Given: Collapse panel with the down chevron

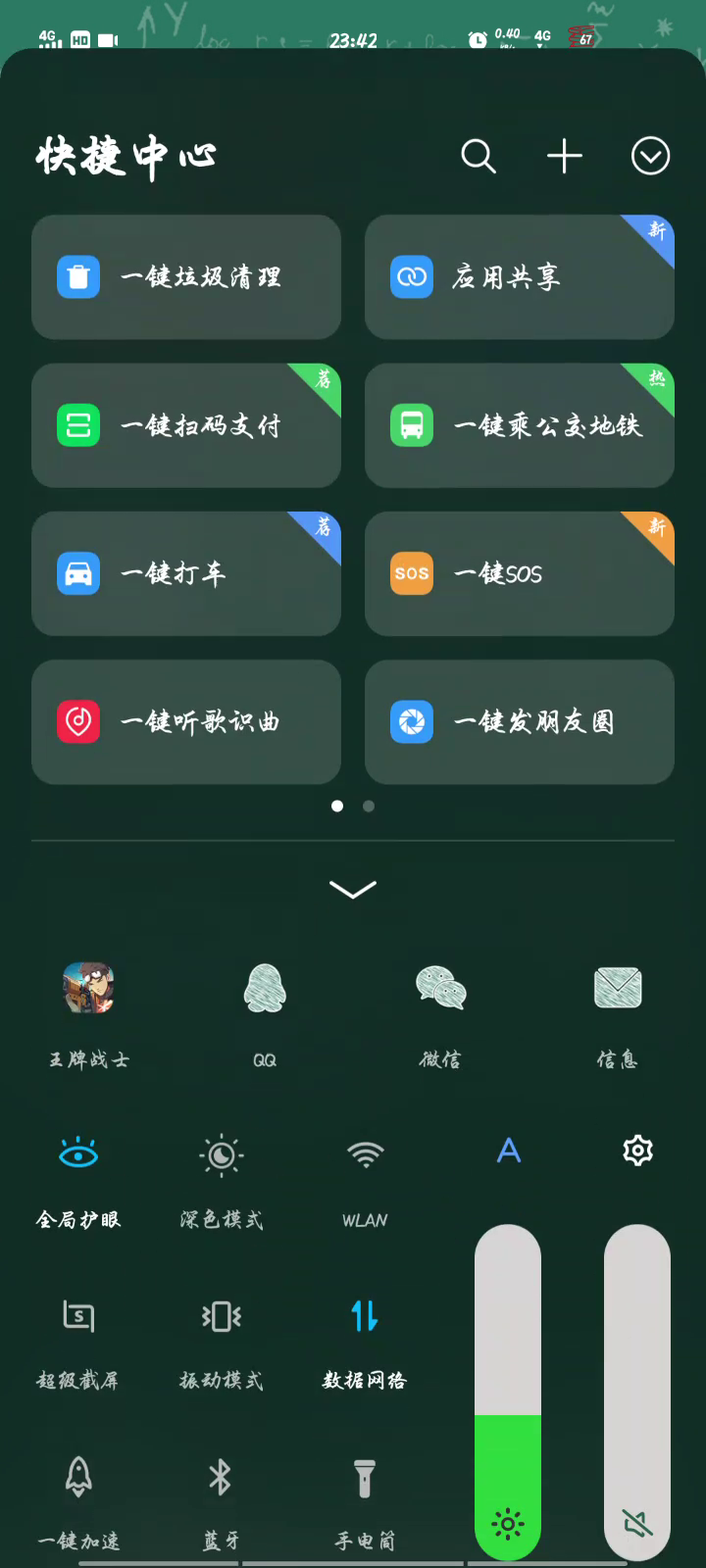Looking at the screenshot, I should coord(353,889).
